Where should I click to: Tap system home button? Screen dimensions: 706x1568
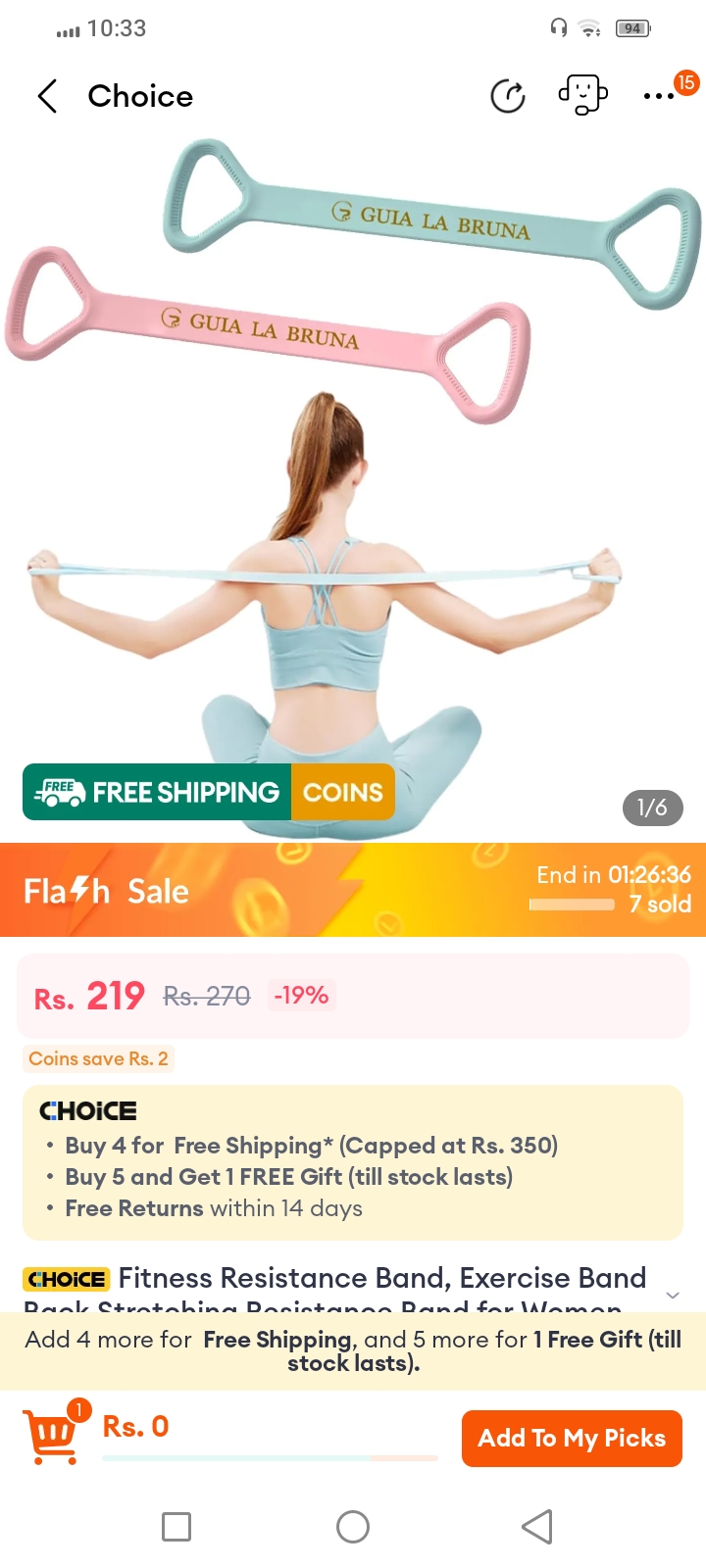353,1526
